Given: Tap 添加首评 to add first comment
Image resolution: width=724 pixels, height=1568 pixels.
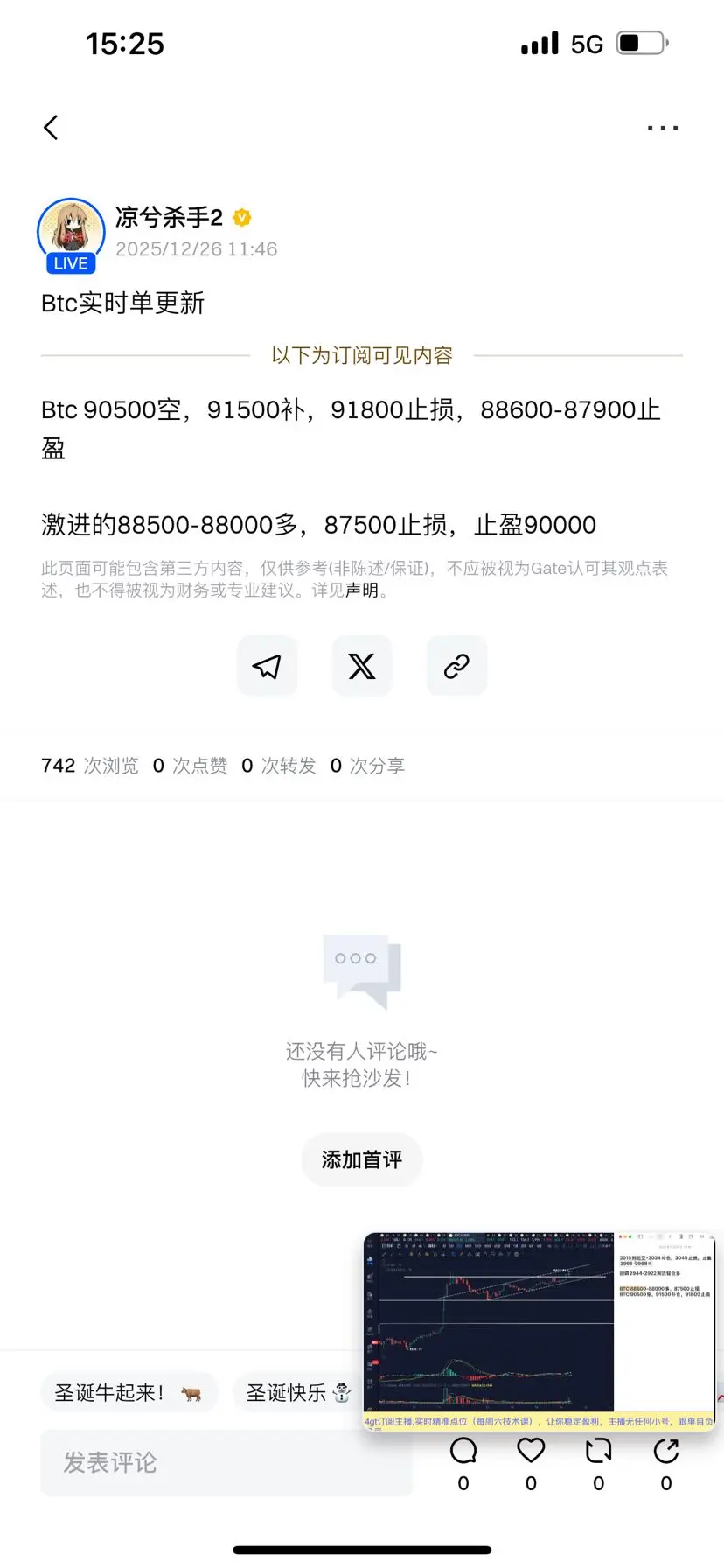Looking at the screenshot, I should 361,1159.
